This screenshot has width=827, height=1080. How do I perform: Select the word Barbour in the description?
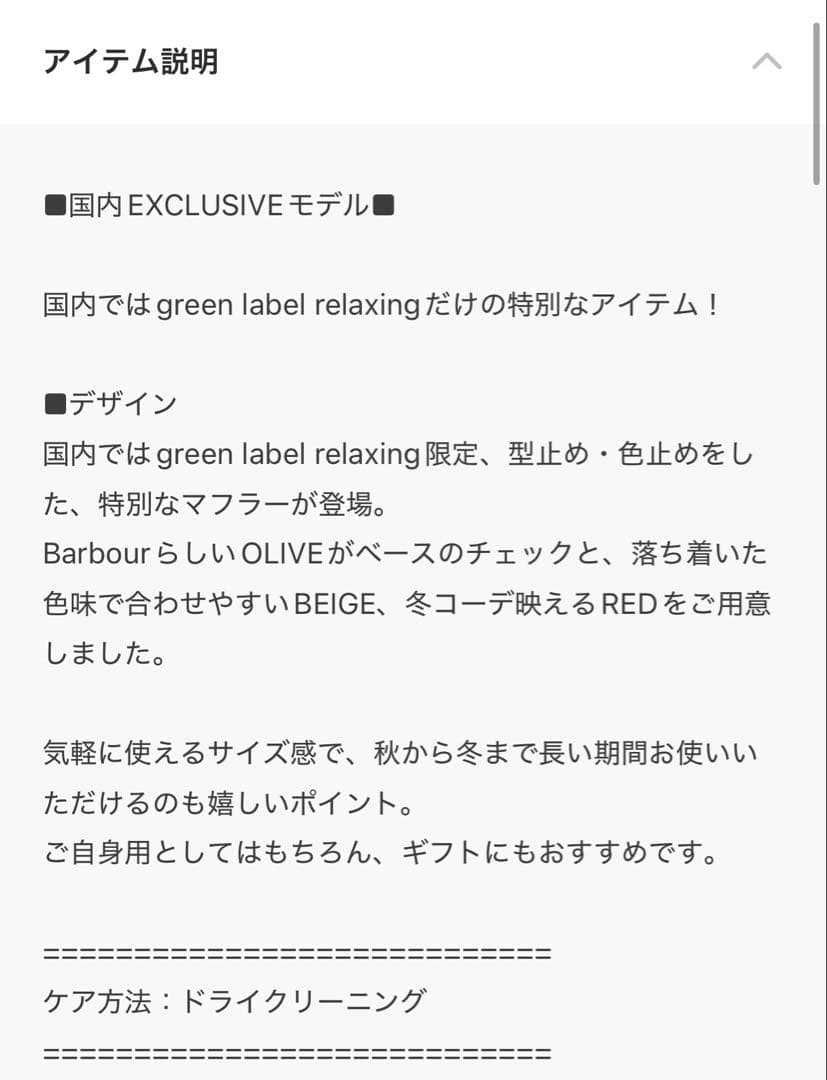coord(97,553)
